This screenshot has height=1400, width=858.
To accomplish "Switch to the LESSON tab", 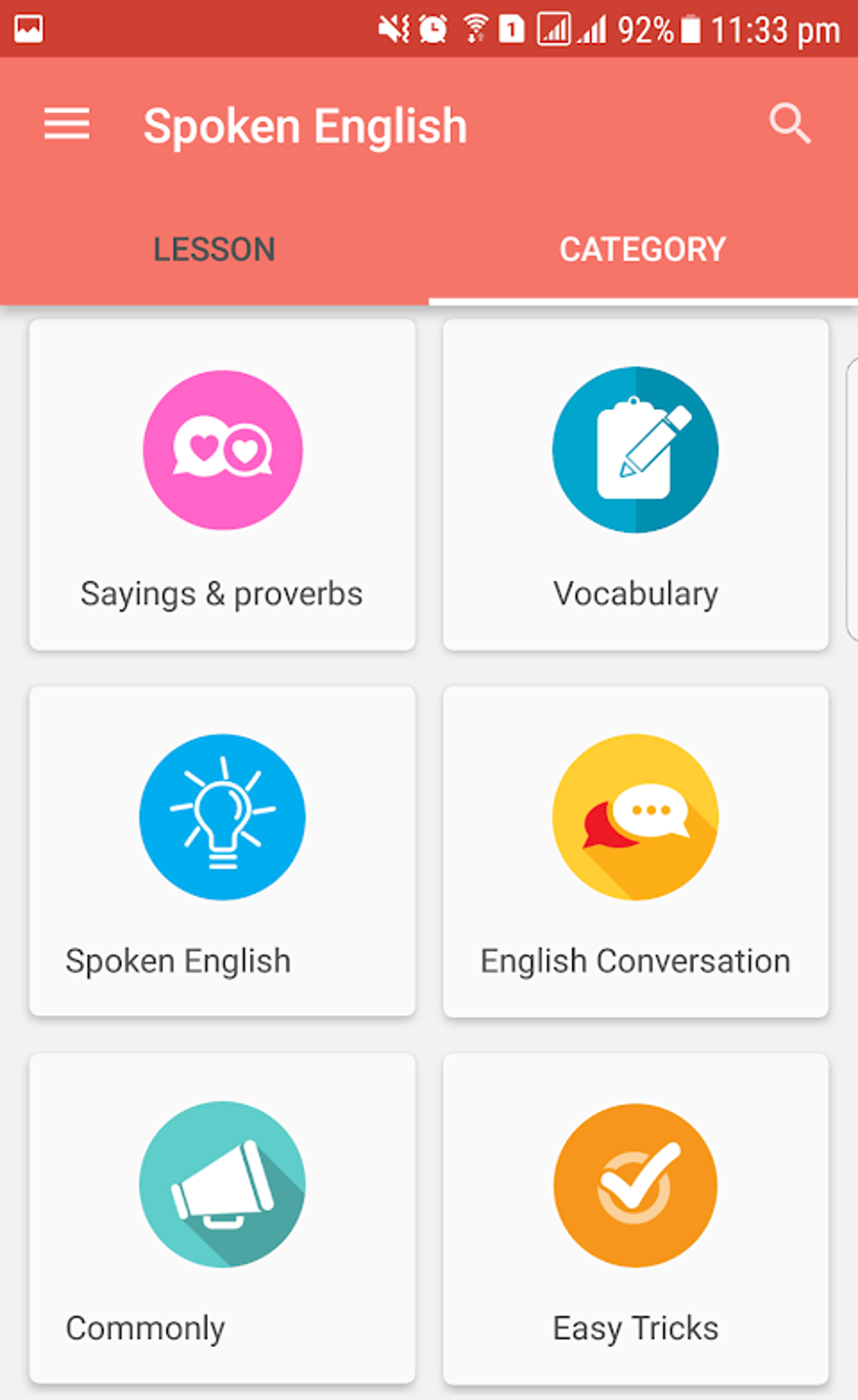I will coord(213,249).
